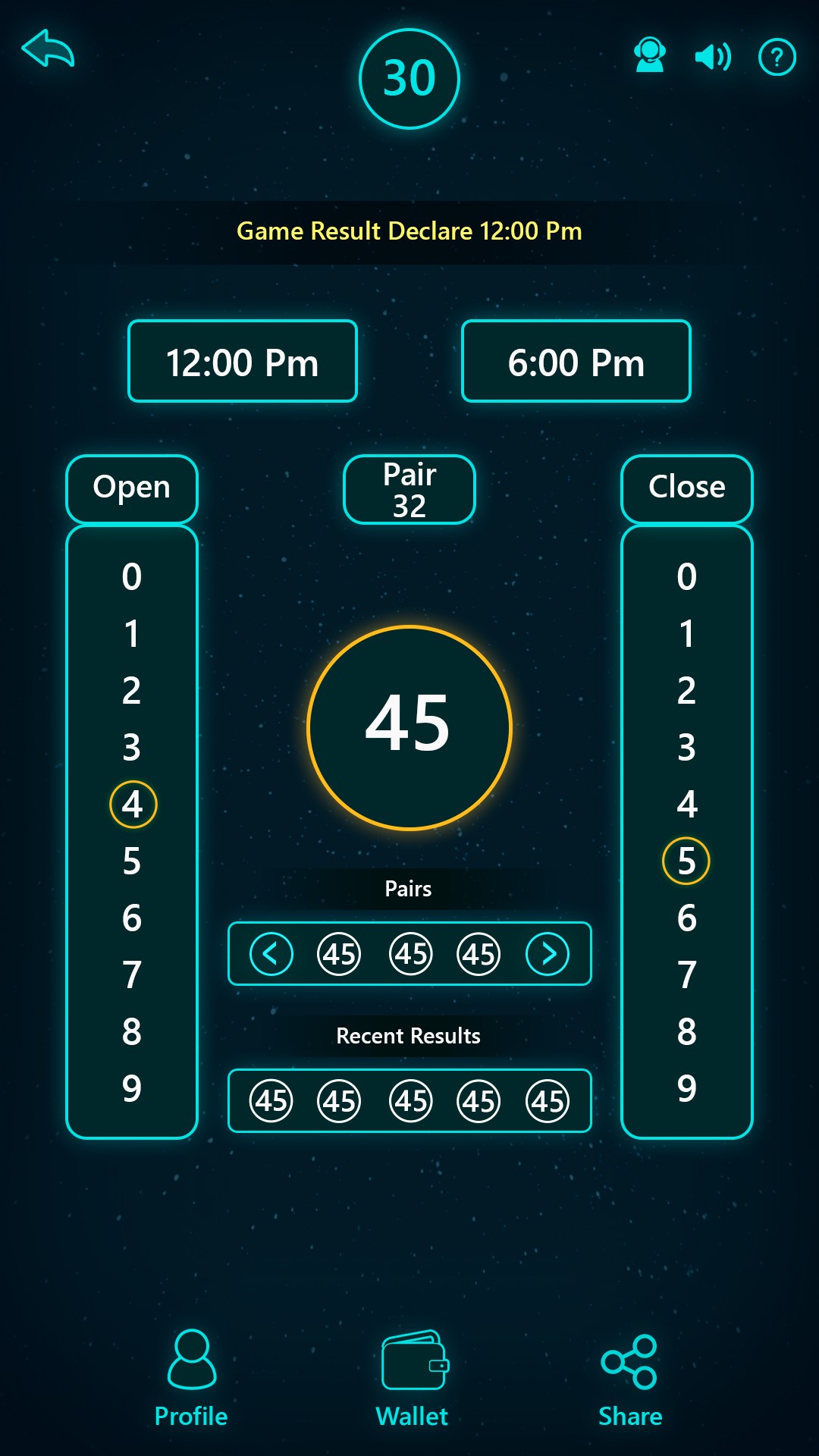Viewport: 819px width, 1456px height.
Task: Tap the Share option
Action: click(x=629, y=1378)
